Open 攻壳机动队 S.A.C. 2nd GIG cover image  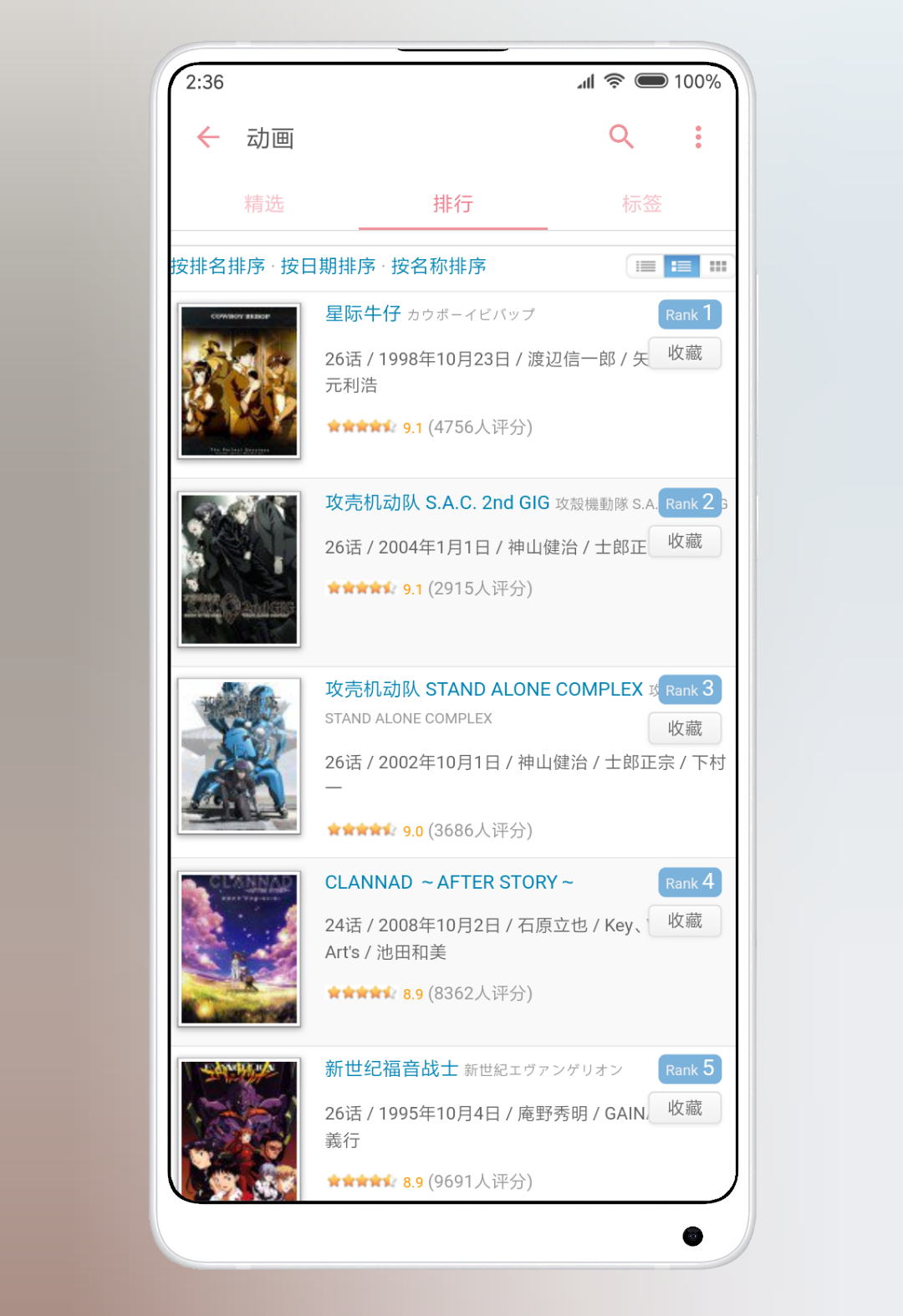[239, 569]
